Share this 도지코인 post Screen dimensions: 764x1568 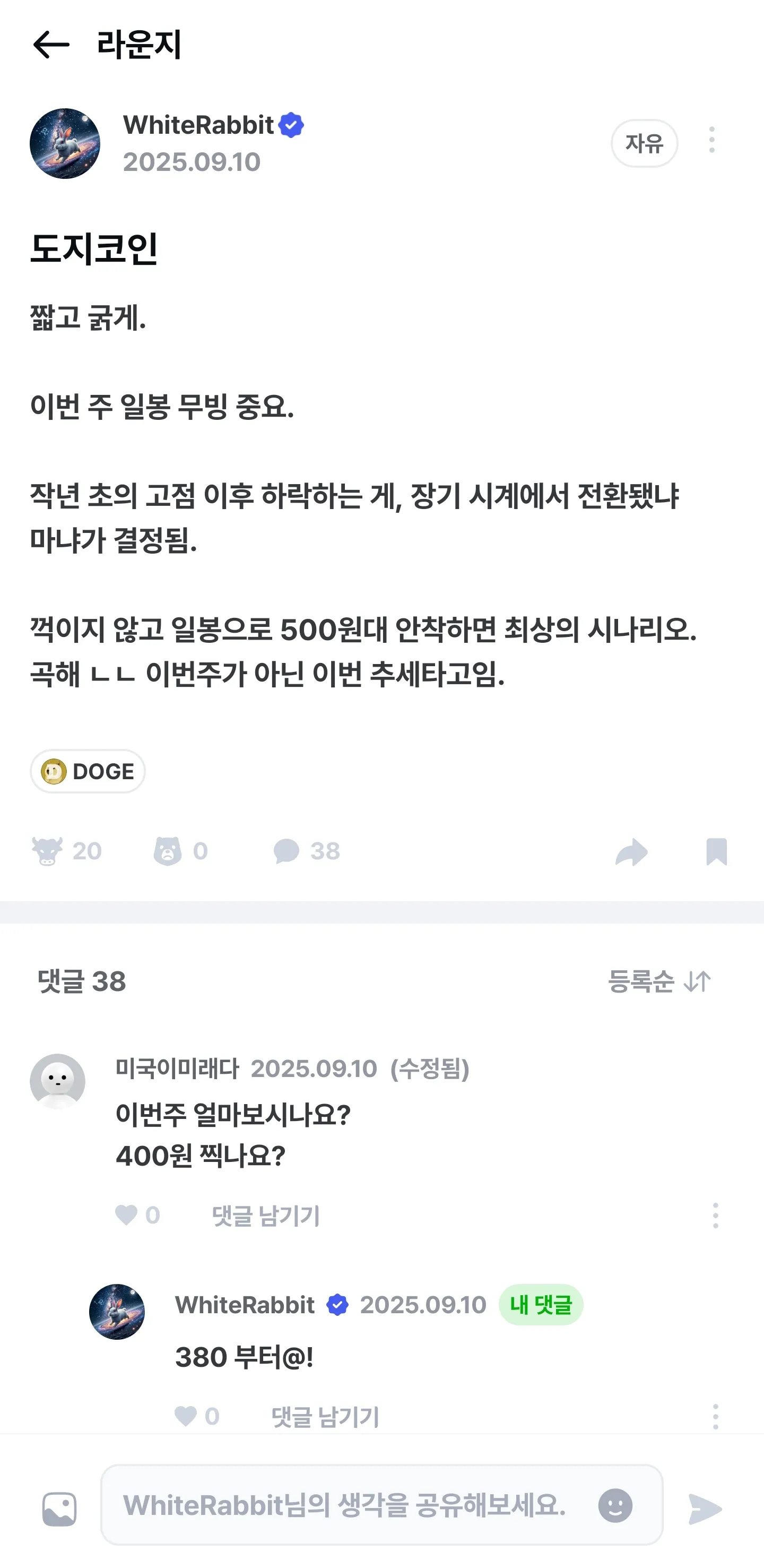click(x=631, y=851)
